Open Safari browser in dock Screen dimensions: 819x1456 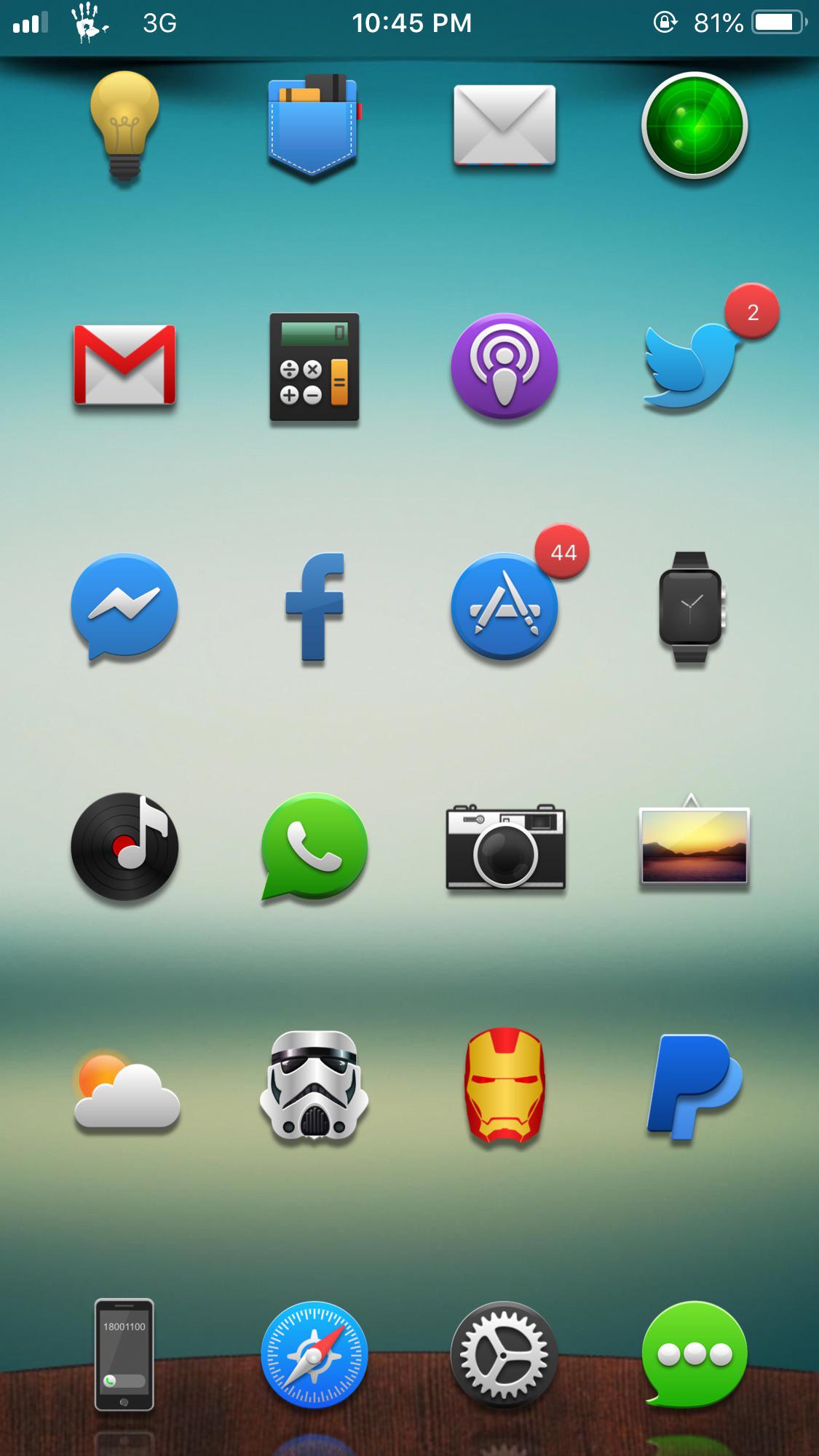(314, 1354)
